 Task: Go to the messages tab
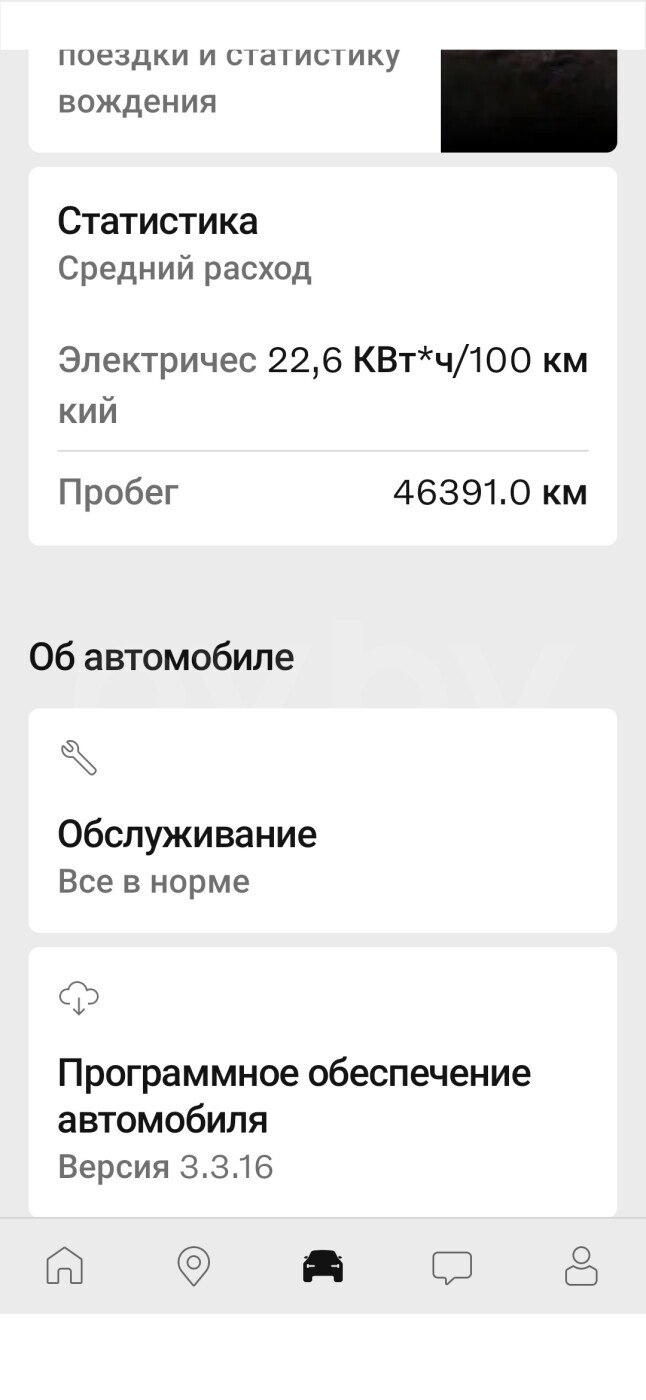click(x=452, y=1267)
